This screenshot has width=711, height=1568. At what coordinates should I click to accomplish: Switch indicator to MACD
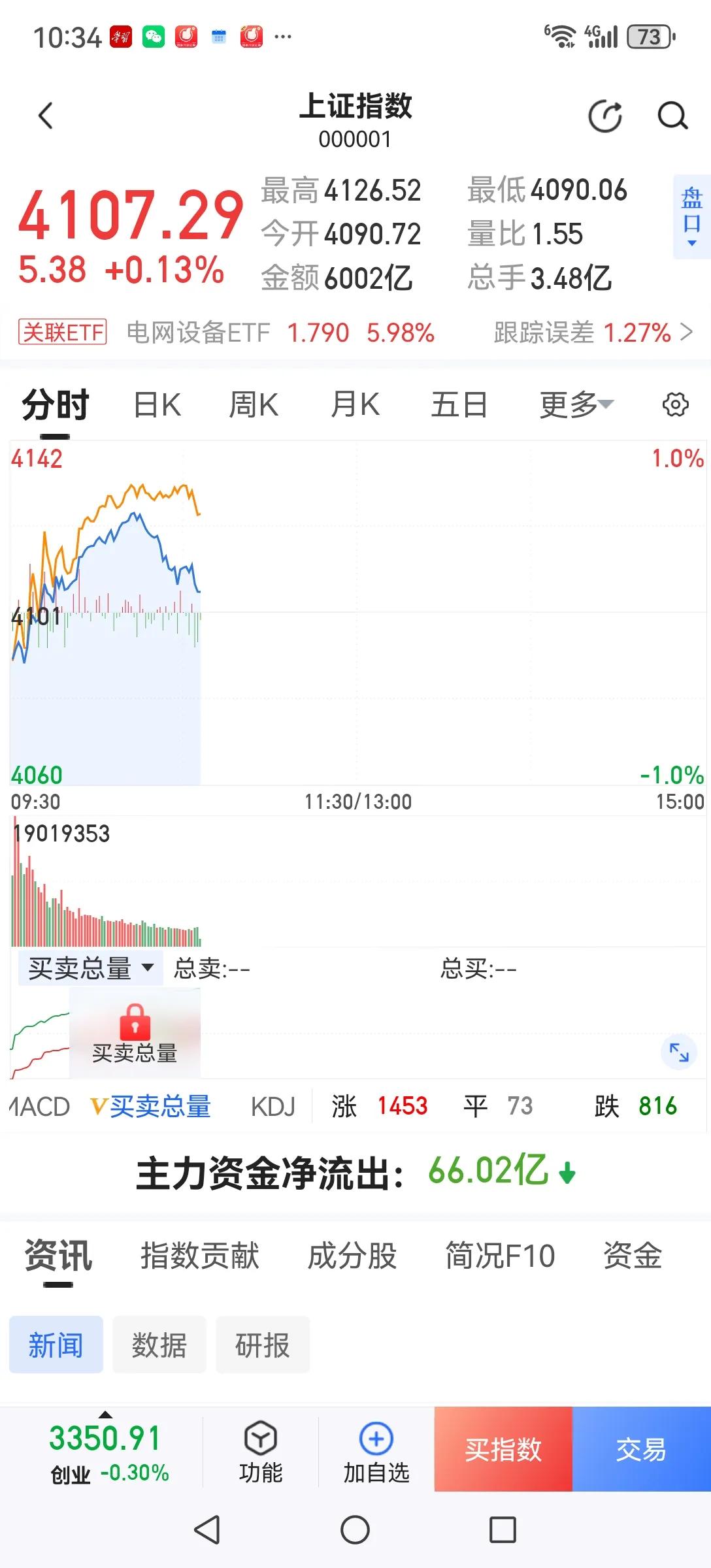[37, 1105]
